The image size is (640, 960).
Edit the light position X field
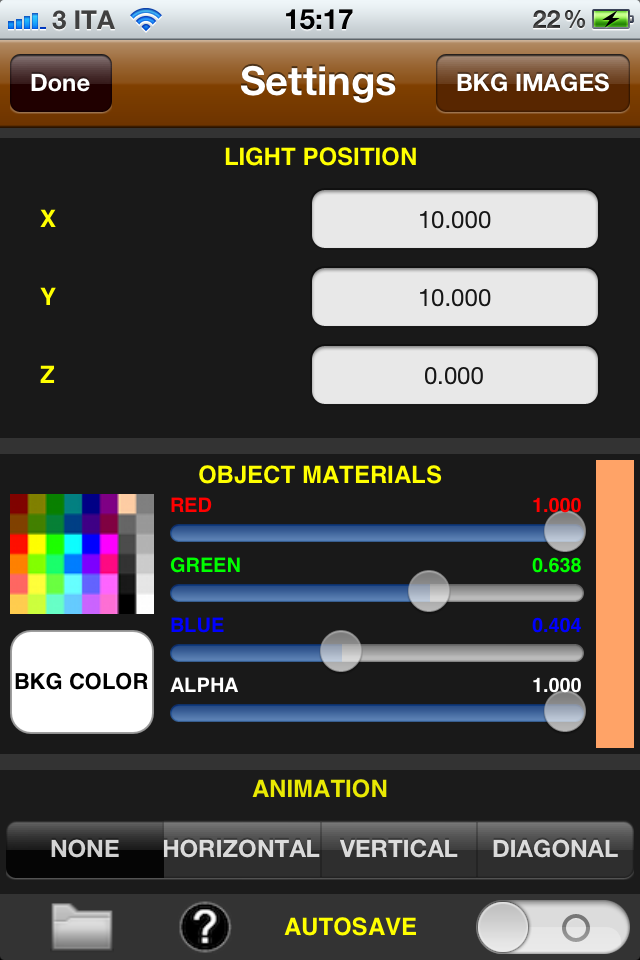click(x=455, y=219)
